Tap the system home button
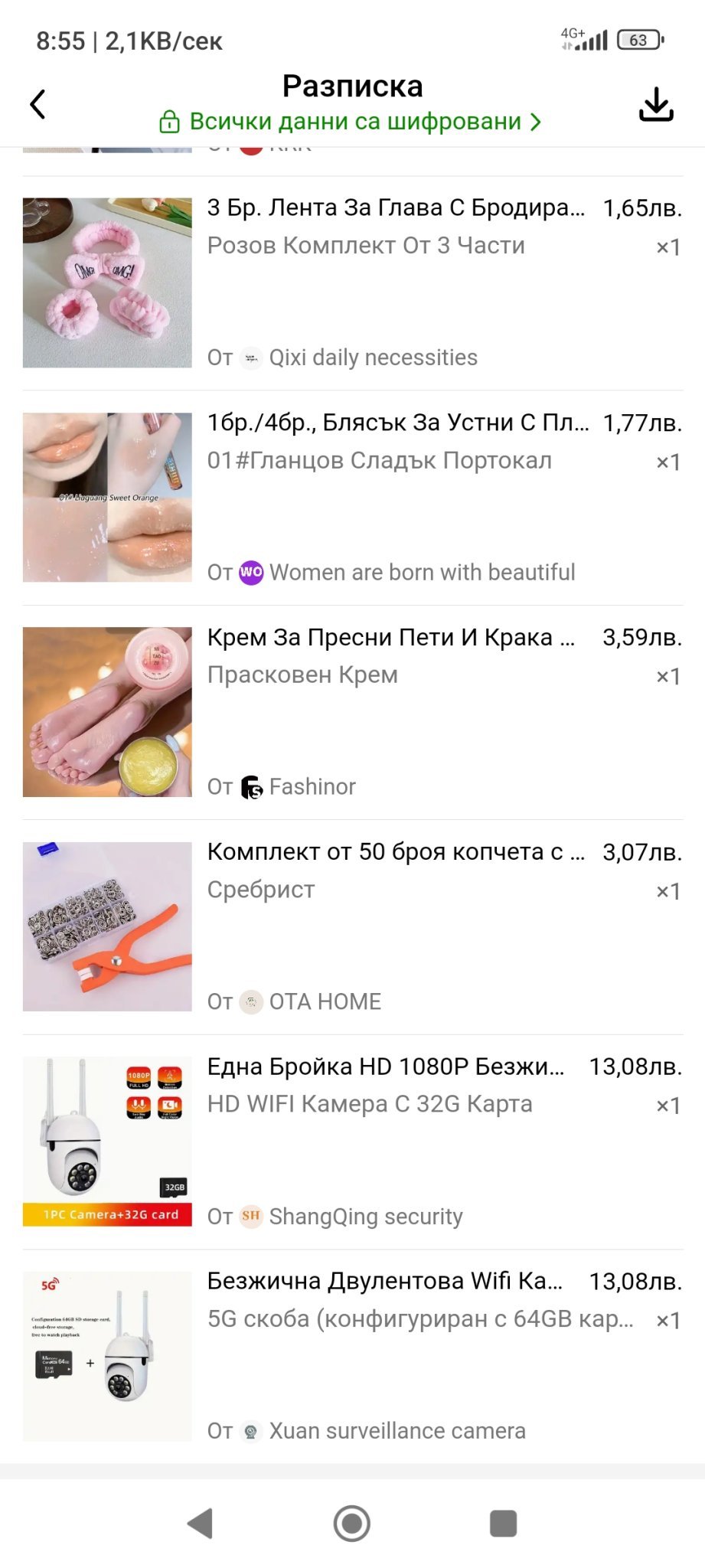 tap(352, 1523)
